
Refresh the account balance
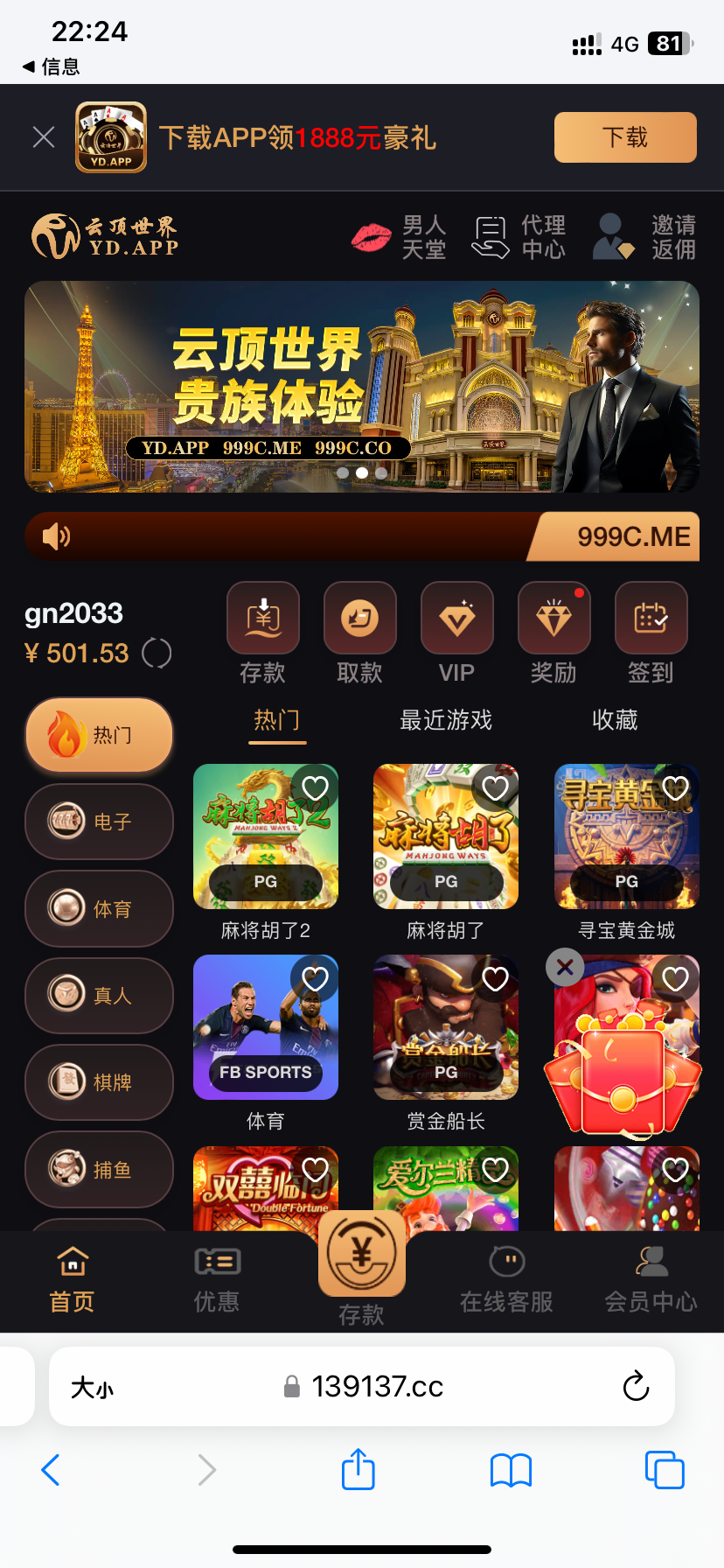tap(157, 653)
